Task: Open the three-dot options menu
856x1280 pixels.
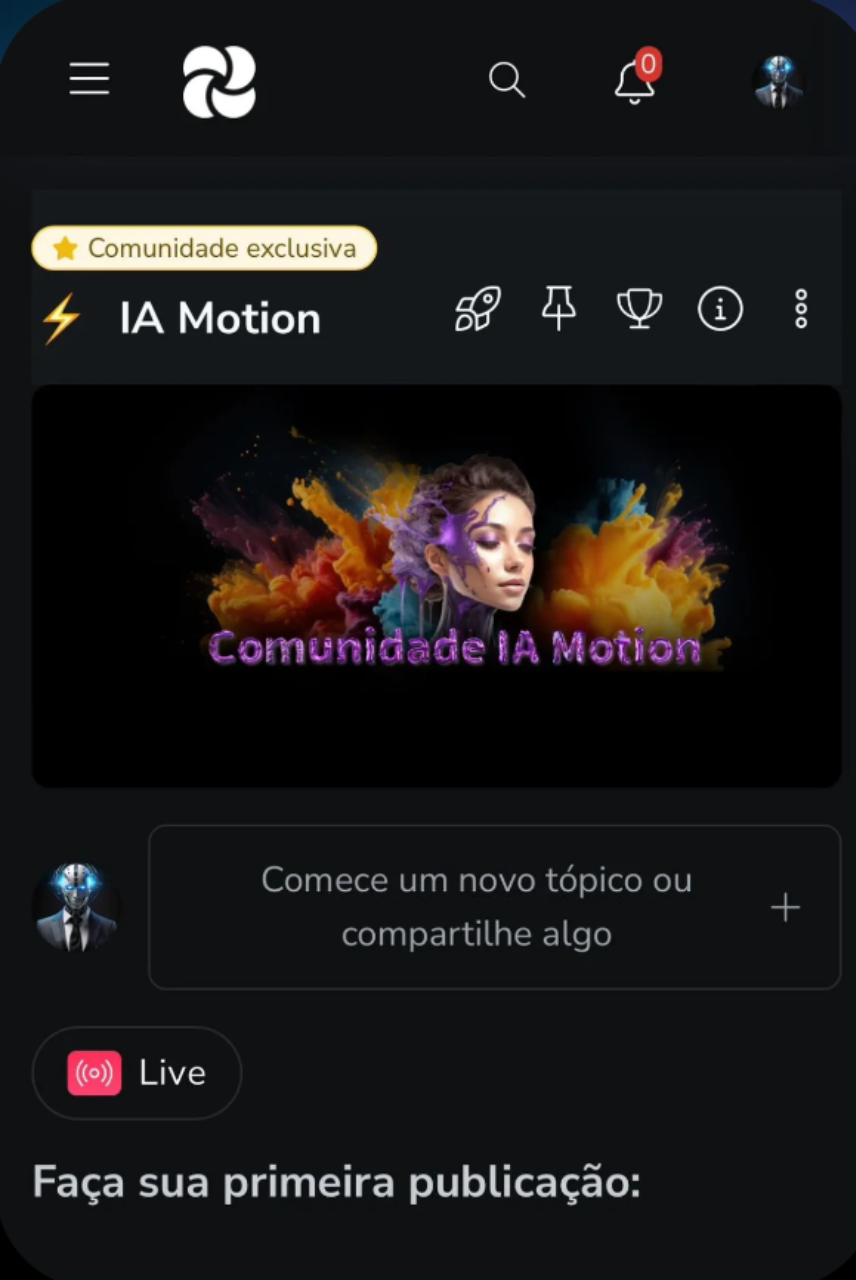Action: [x=801, y=309]
